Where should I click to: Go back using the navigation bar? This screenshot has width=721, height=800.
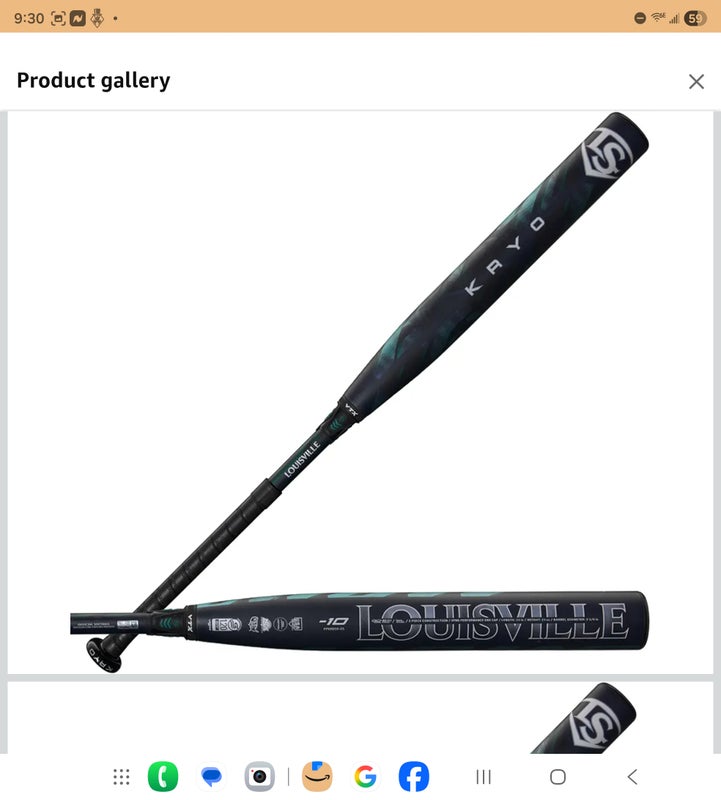click(632, 777)
